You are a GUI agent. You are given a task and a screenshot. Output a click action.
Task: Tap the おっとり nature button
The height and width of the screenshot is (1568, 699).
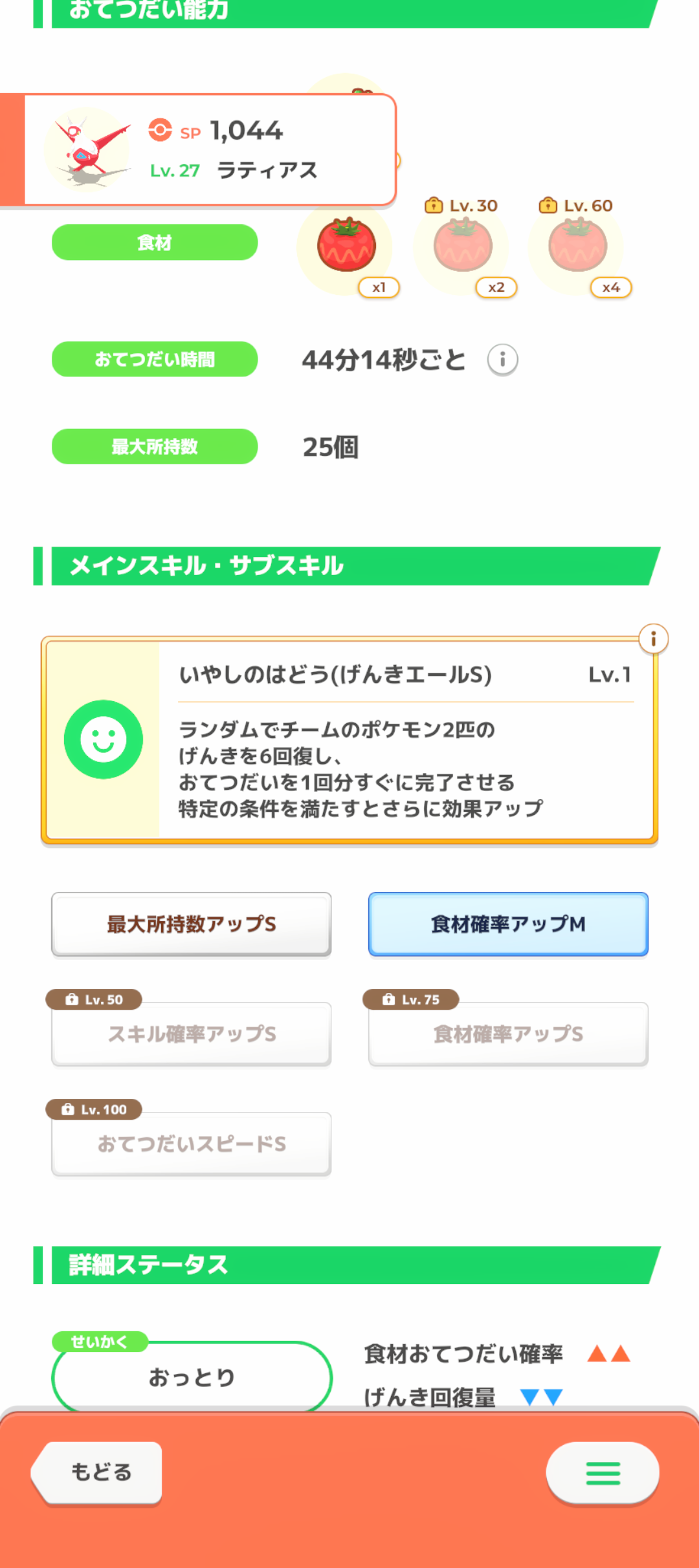192,1378
